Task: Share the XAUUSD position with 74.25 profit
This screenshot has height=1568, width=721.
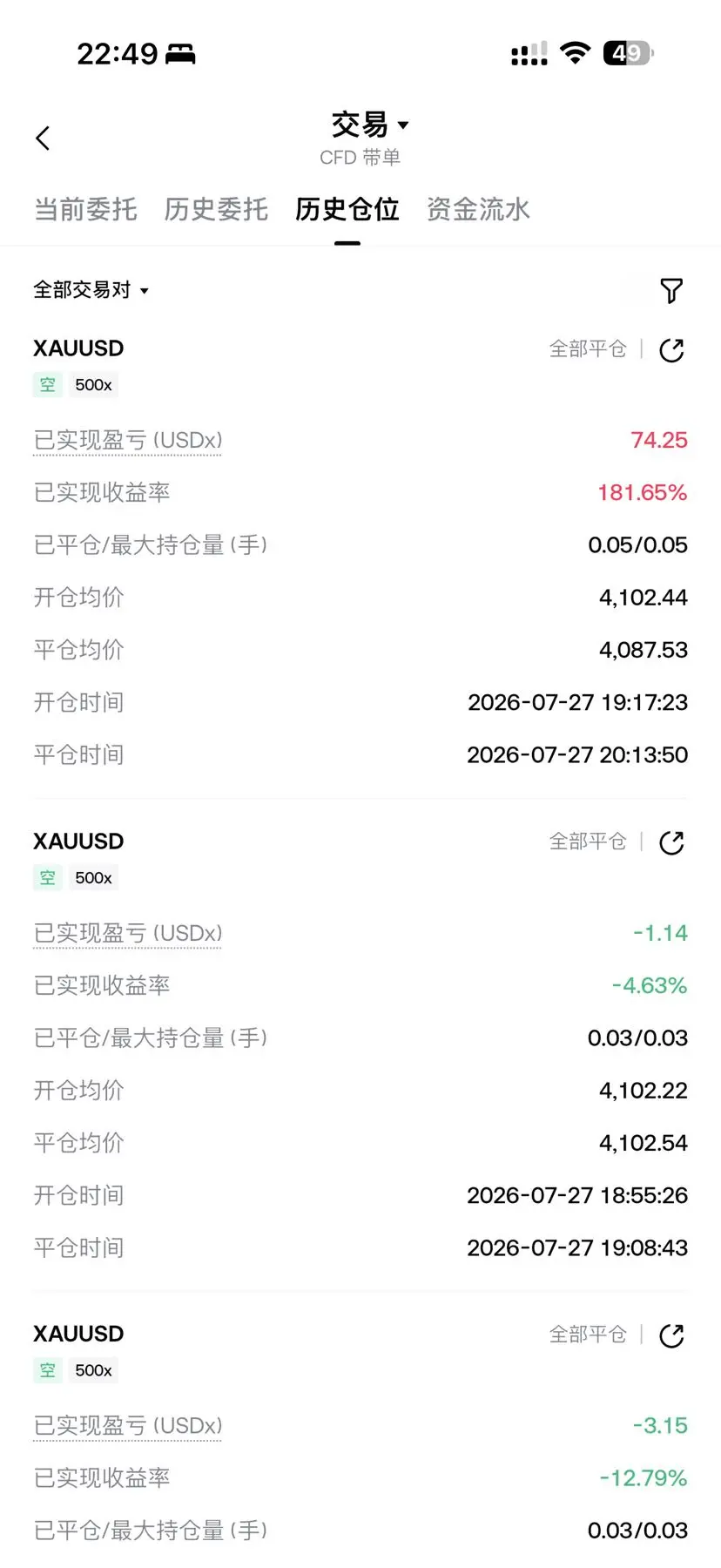Action: point(671,350)
